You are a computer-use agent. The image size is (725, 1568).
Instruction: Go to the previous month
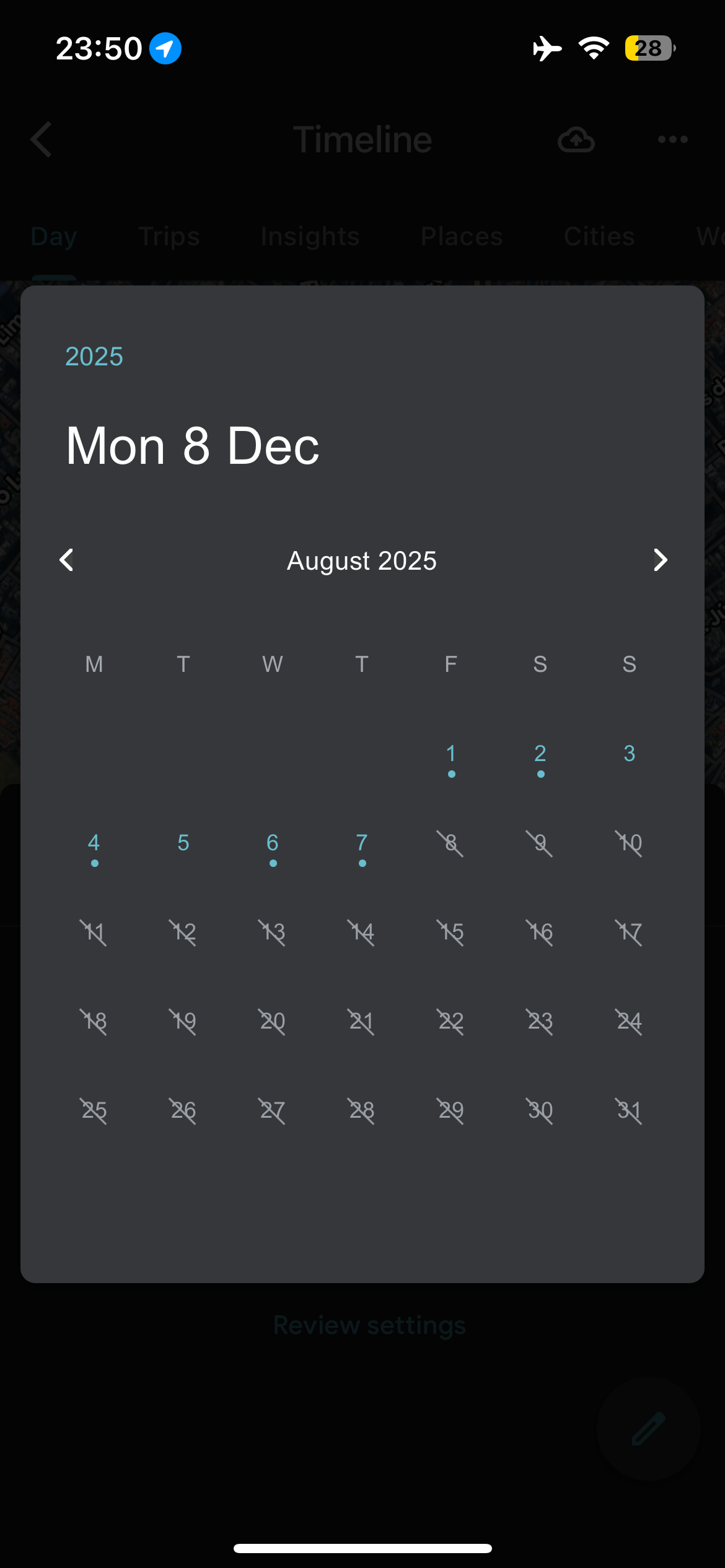pos(67,560)
